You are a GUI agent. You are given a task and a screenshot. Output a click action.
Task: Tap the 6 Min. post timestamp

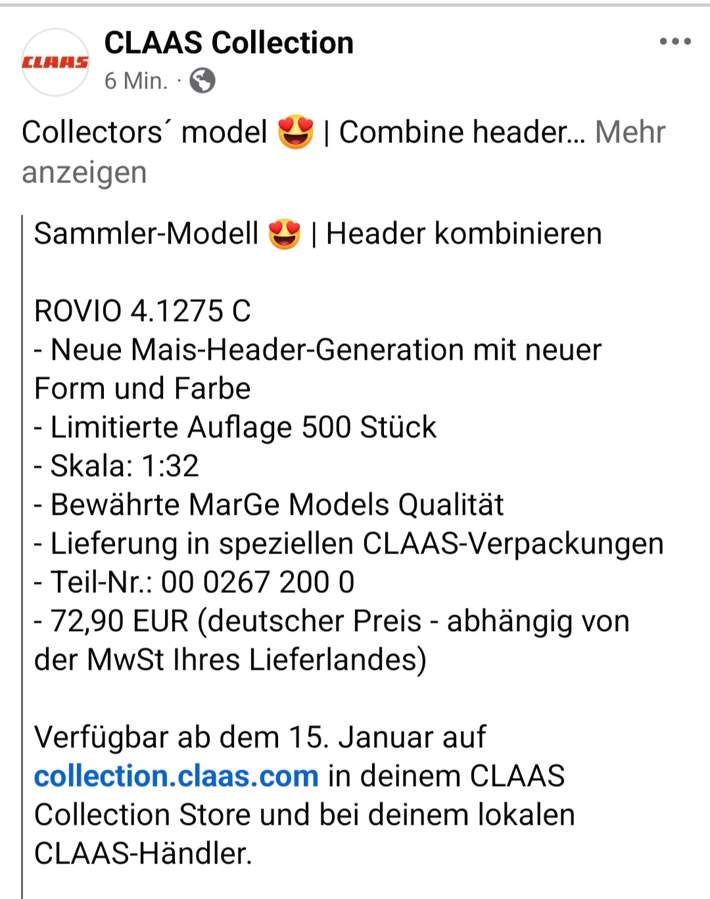[x=135, y=81]
